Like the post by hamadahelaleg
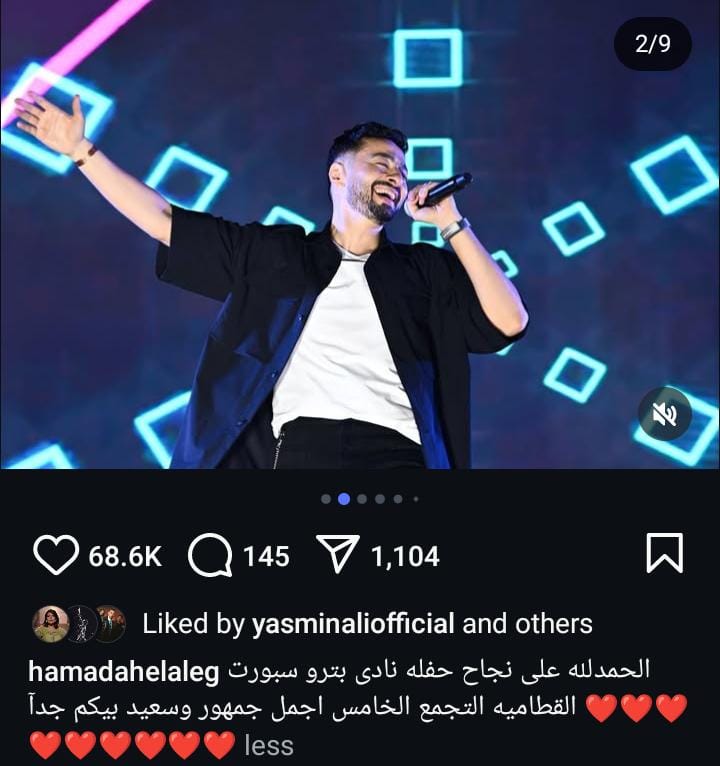The width and height of the screenshot is (720, 766). click(56, 555)
